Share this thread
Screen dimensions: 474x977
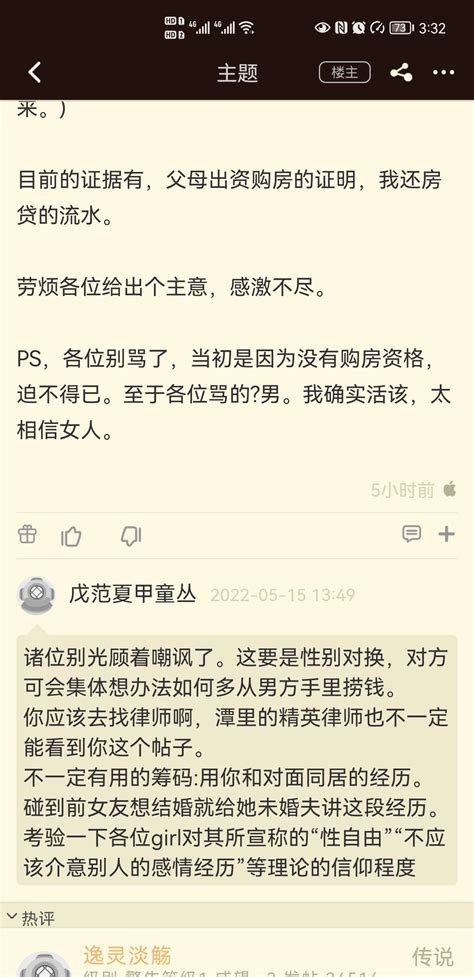click(x=401, y=73)
